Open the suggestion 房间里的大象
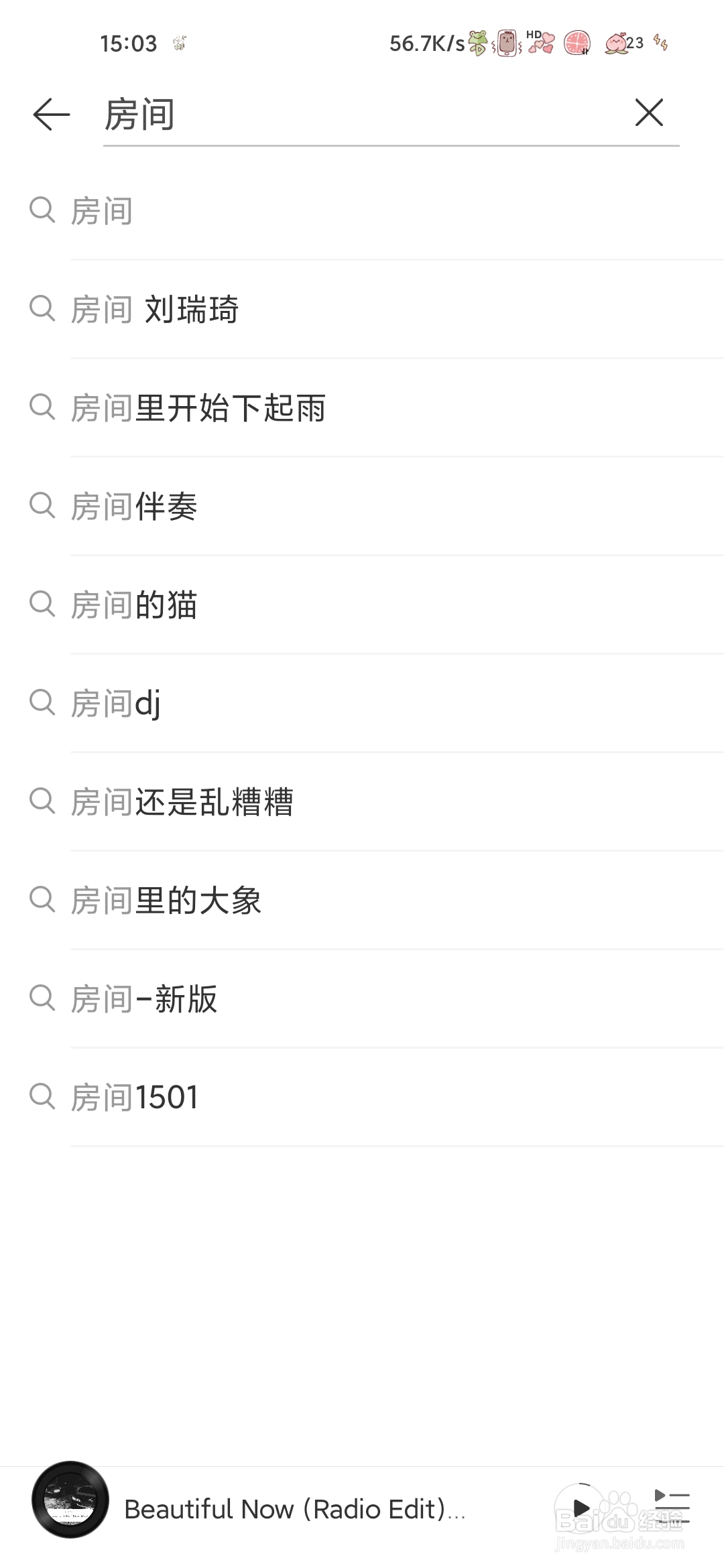 (x=362, y=900)
